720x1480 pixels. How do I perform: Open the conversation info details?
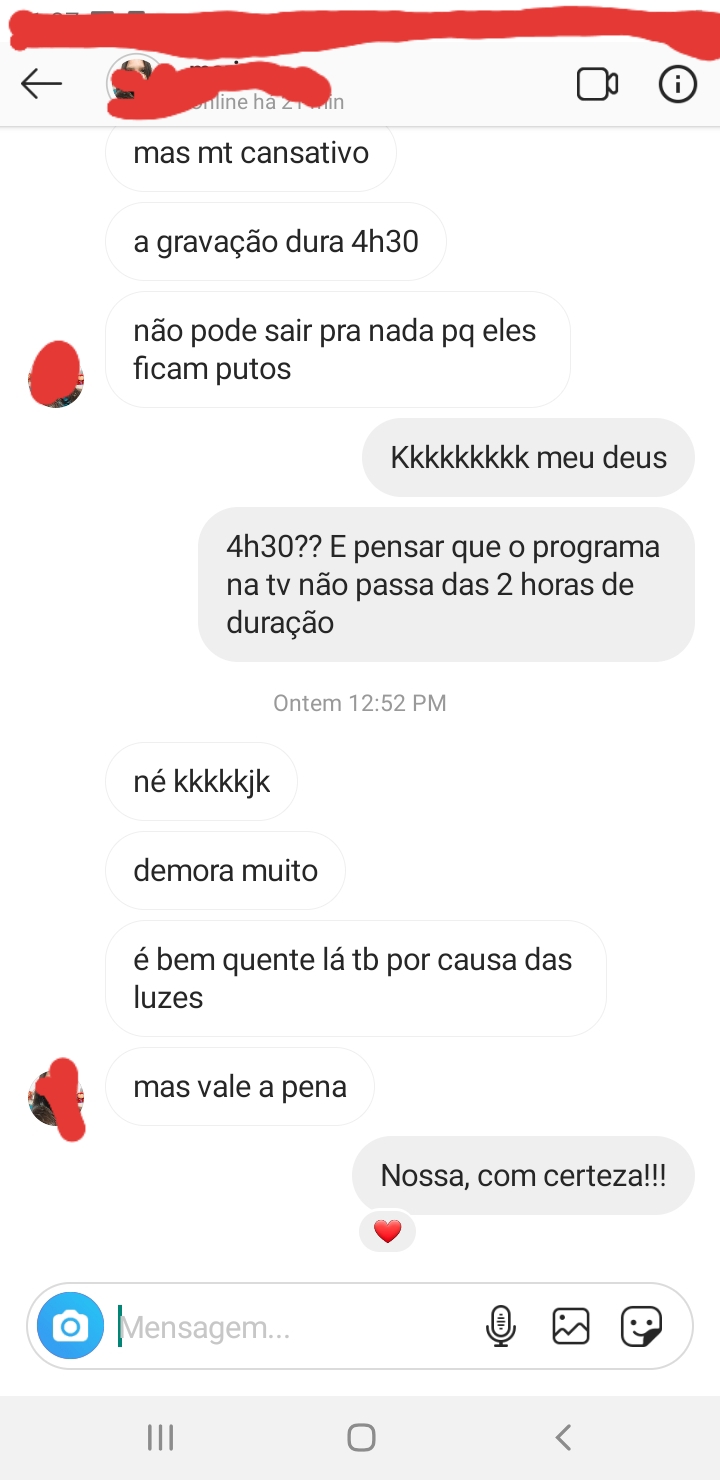point(677,85)
